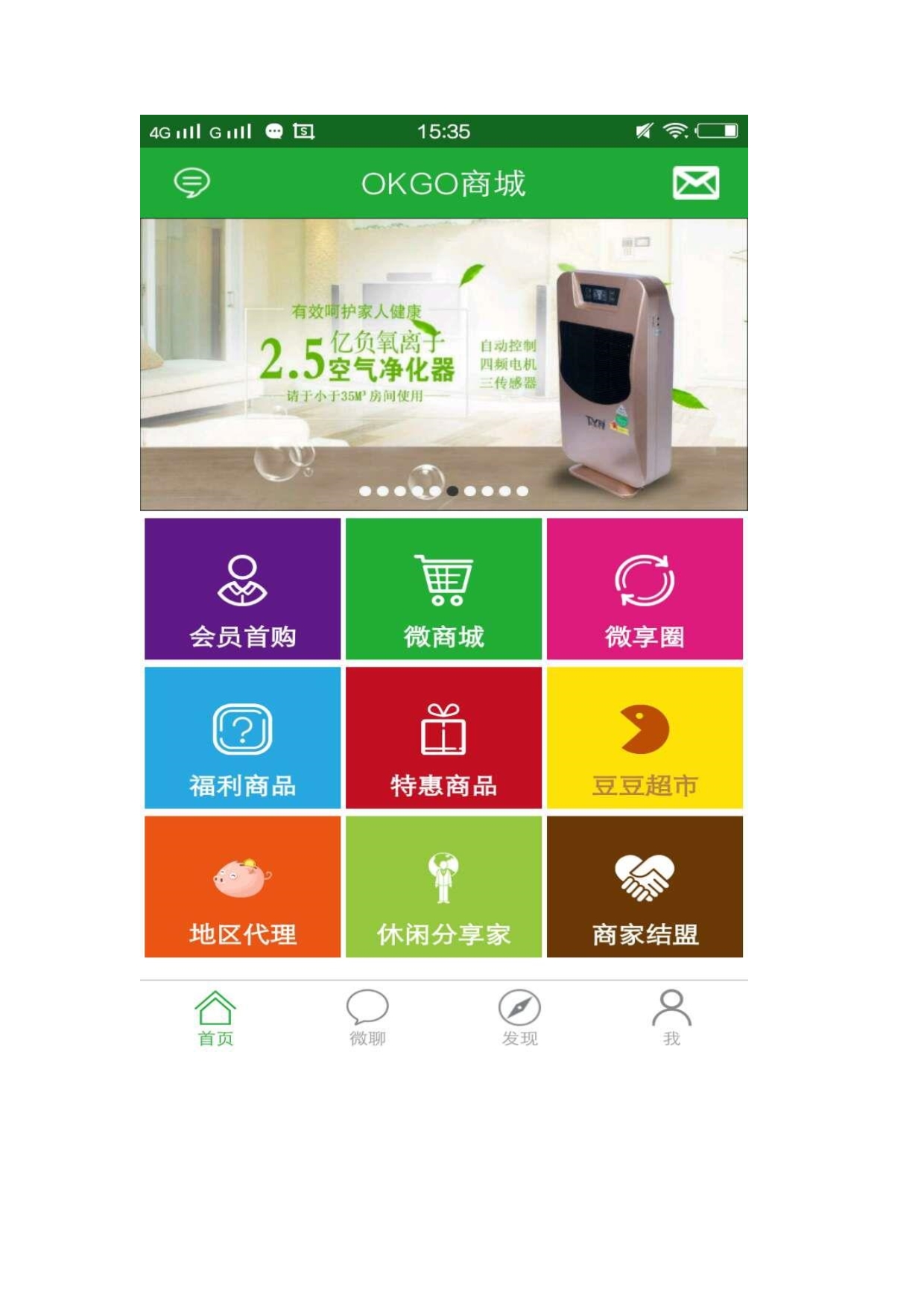This screenshot has width=924, height=1306.
Task: Switch to the 我 profile tab
Action: tap(671, 1018)
